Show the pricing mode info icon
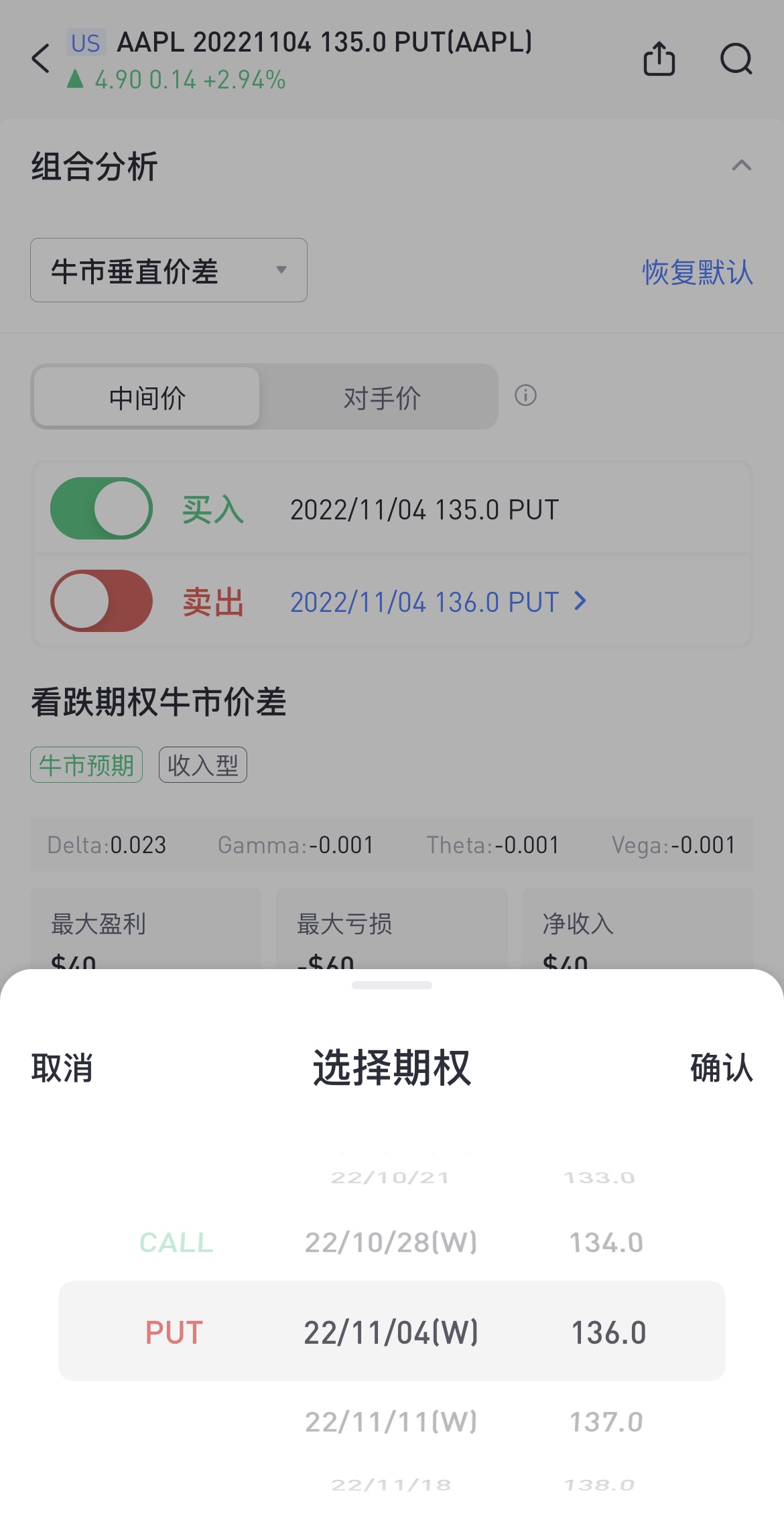 pyautogui.click(x=525, y=395)
